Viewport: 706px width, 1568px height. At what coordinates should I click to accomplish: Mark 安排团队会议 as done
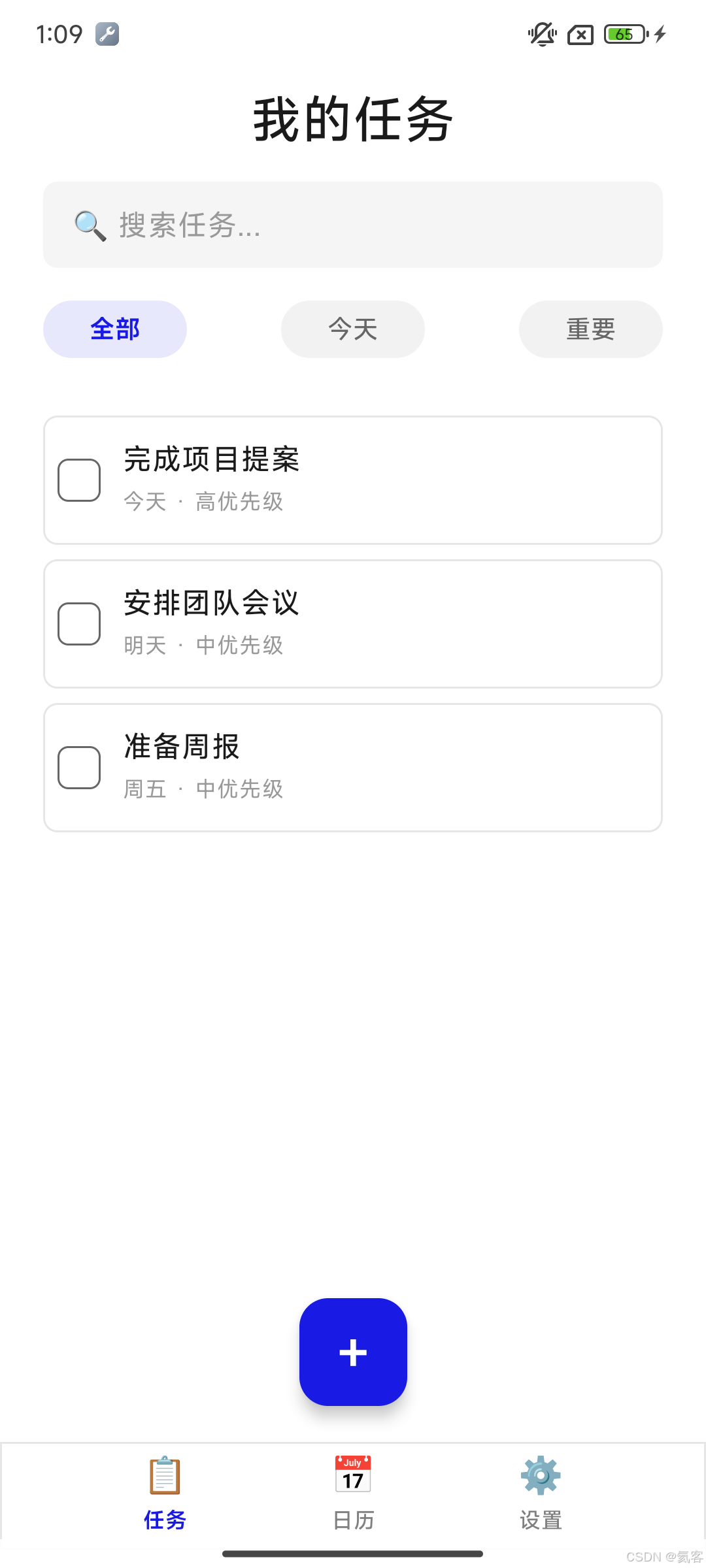79,624
